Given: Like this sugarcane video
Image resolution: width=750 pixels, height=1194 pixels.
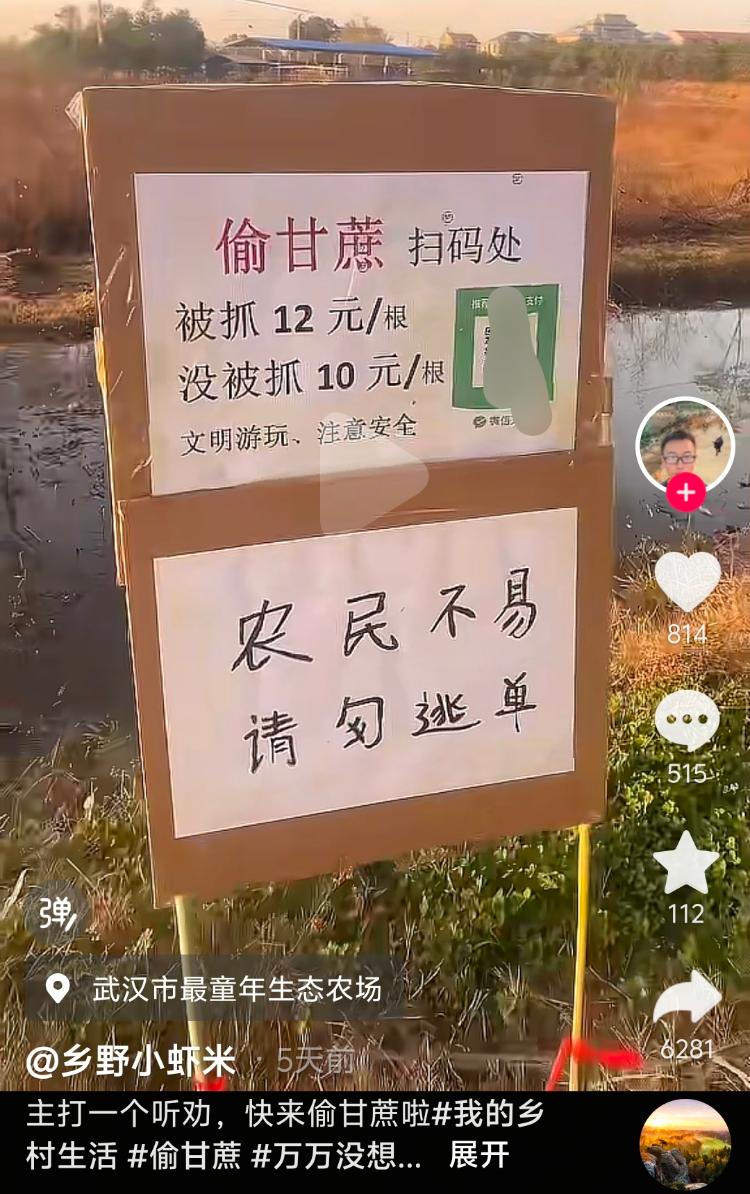Looking at the screenshot, I should point(687,582).
